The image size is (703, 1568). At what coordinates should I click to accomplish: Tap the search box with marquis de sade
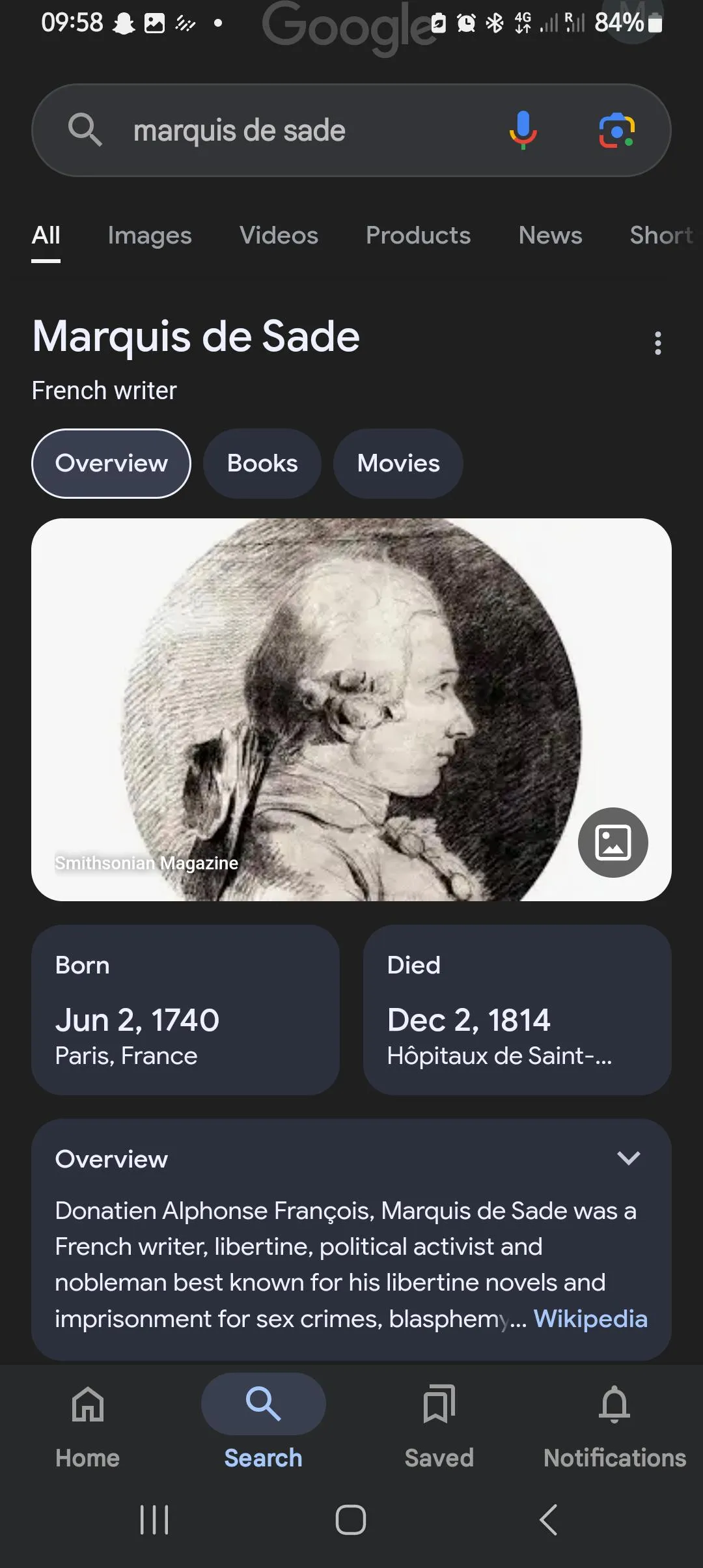point(293,130)
